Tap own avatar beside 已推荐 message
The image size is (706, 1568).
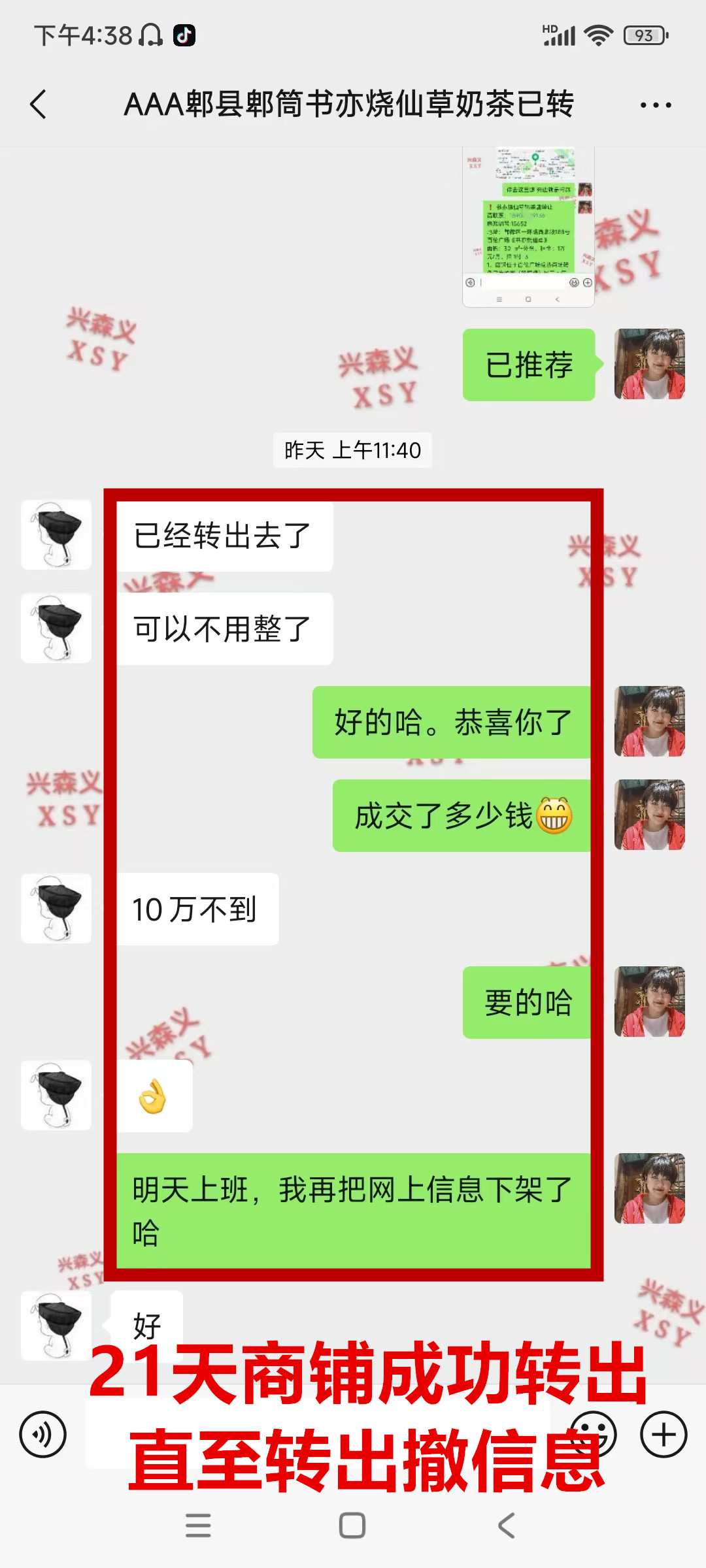point(649,364)
